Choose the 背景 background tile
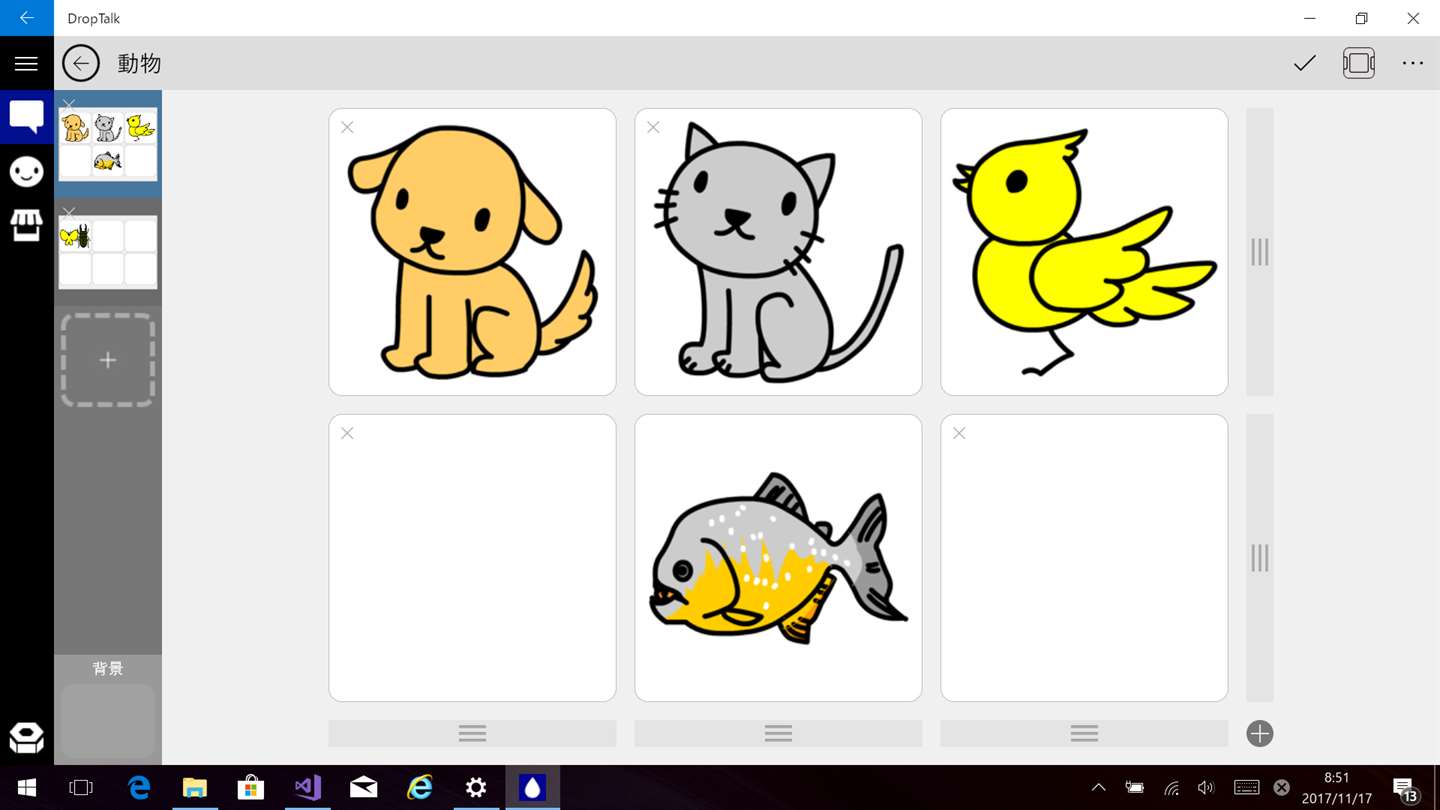 (108, 720)
